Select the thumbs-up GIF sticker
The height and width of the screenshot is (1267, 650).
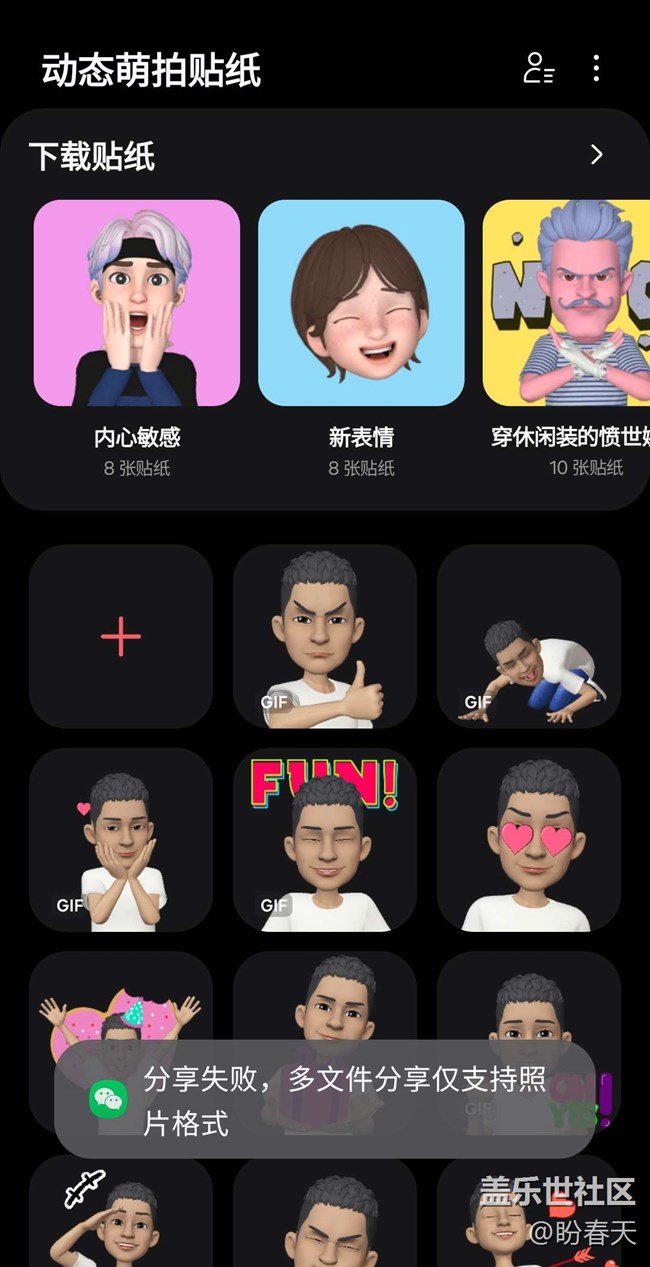click(325, 636)
